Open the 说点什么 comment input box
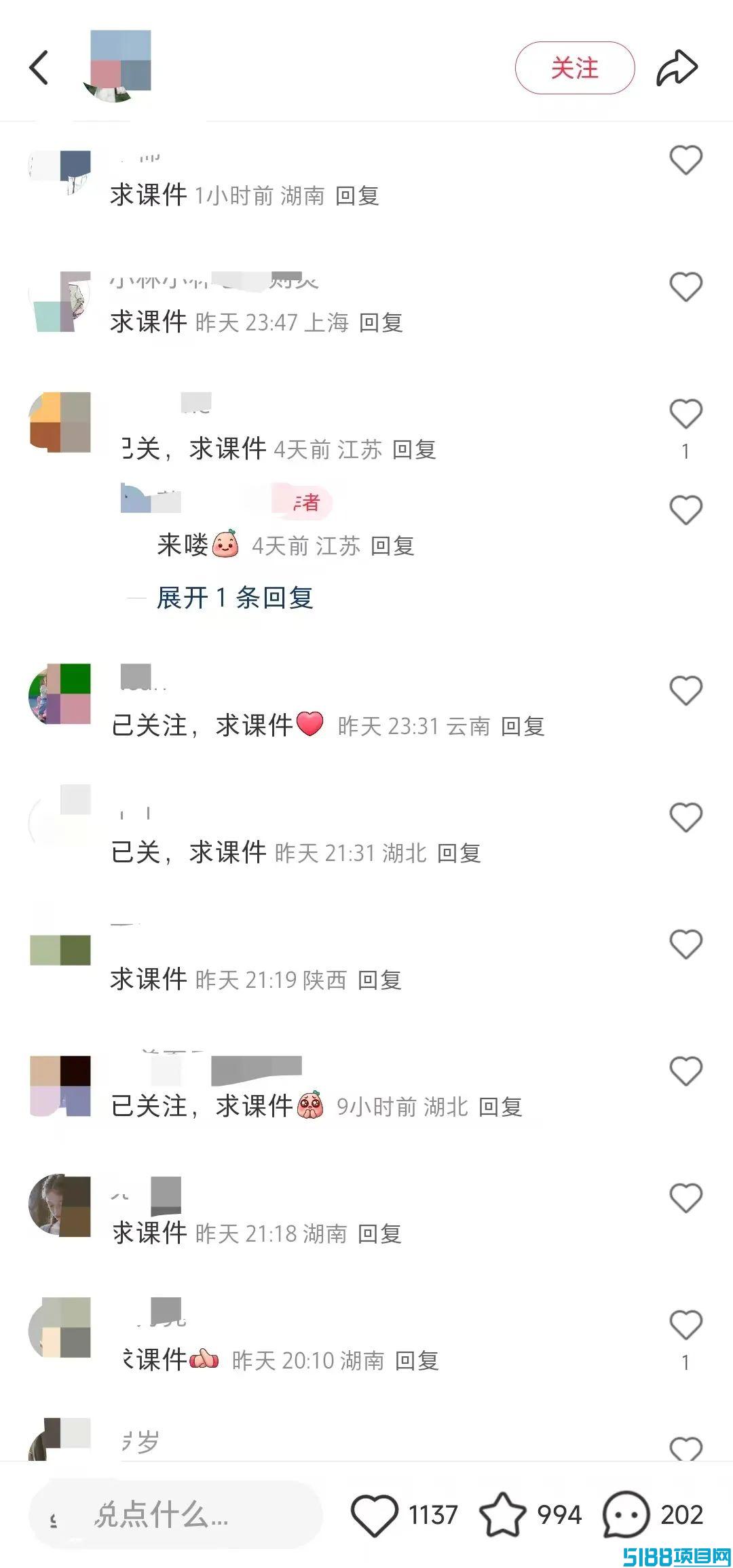 (x=175, y=1514)
